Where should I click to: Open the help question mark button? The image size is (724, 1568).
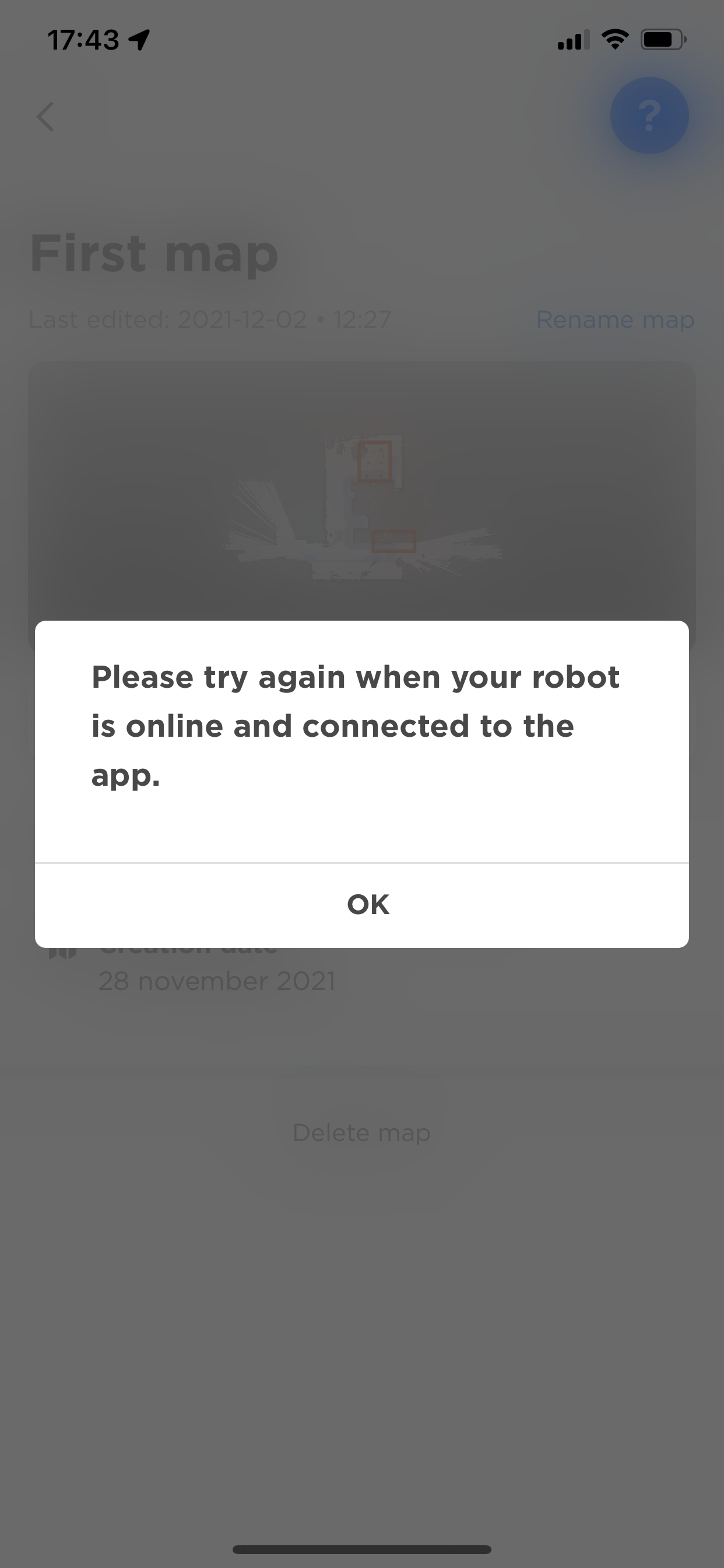click(649, 115)
